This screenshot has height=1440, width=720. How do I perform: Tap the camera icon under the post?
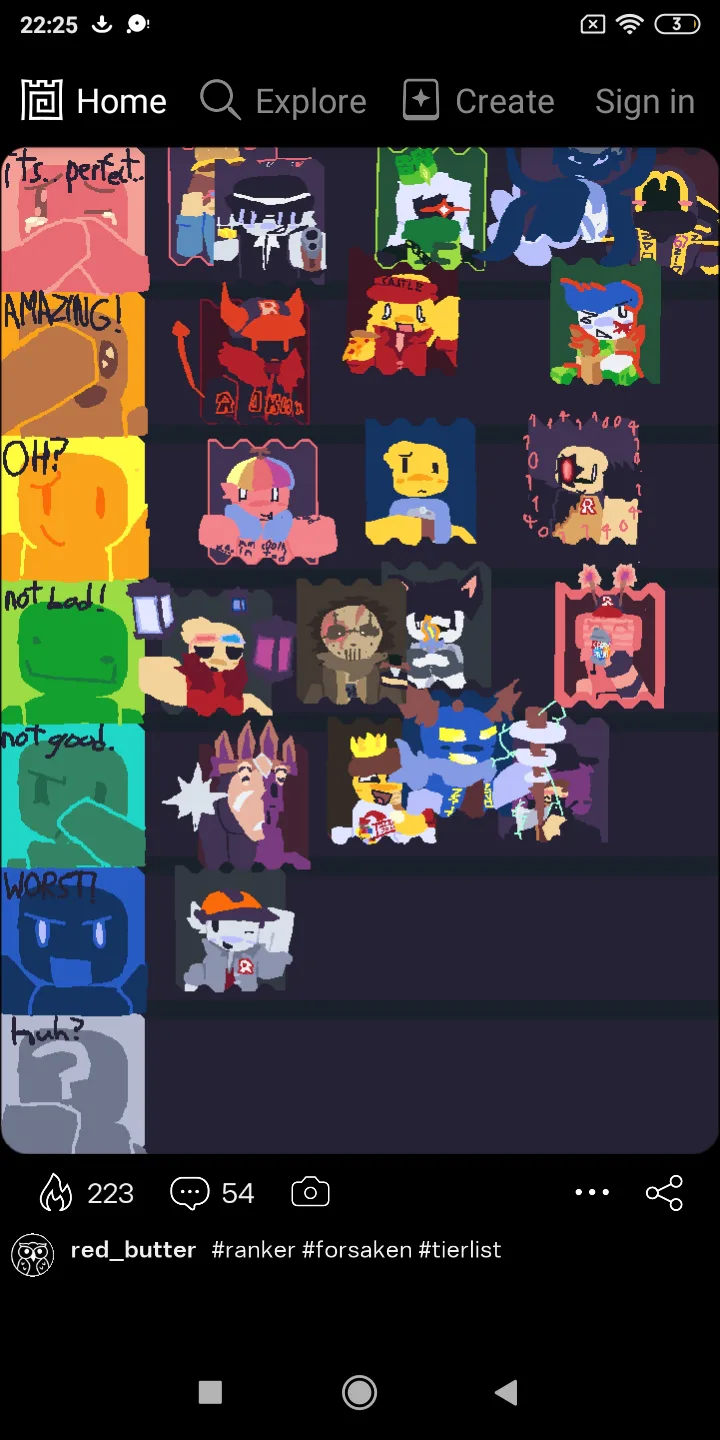310,1192
